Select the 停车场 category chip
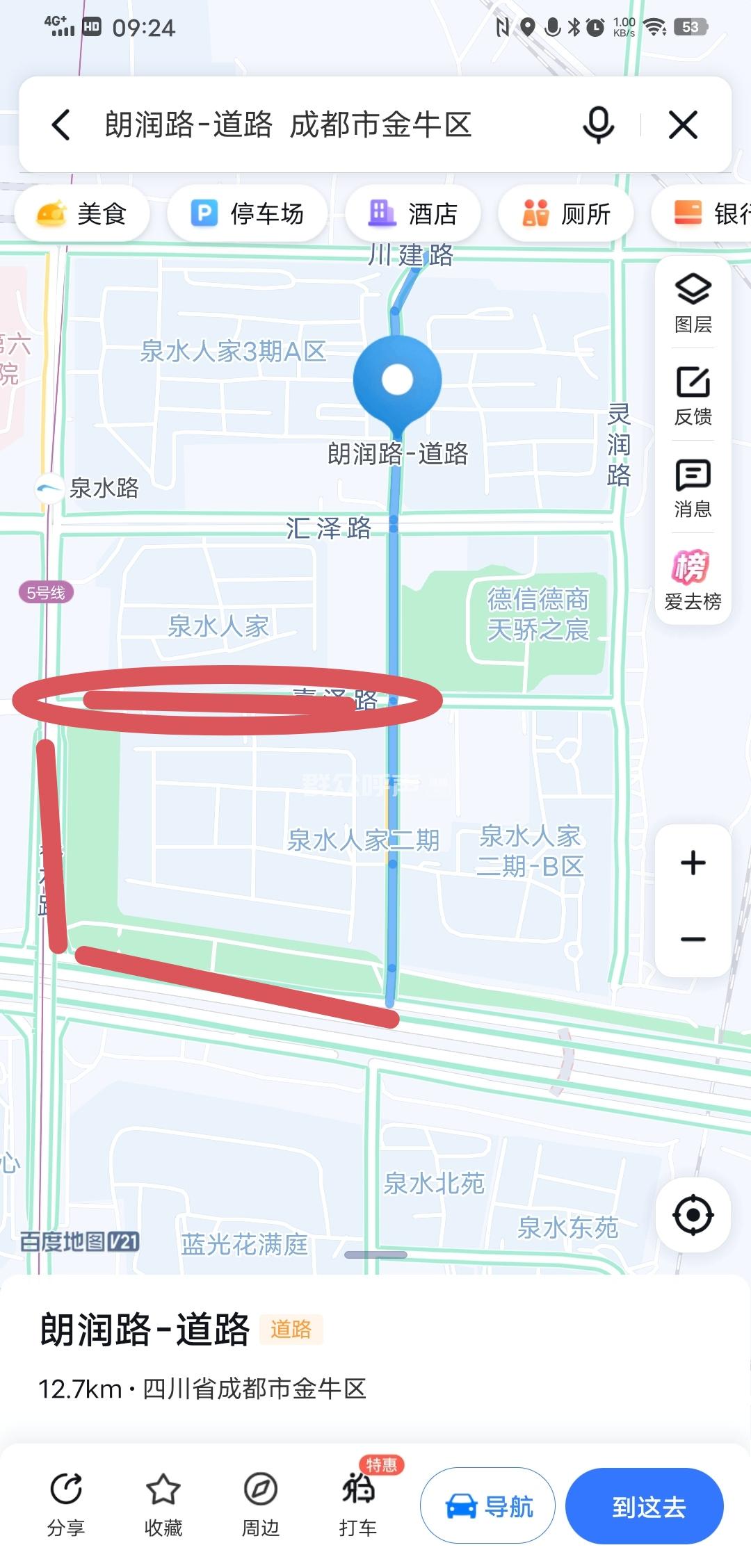Image resolution: width=751 pixels, height=1568 pixels. tap(248, 213)
